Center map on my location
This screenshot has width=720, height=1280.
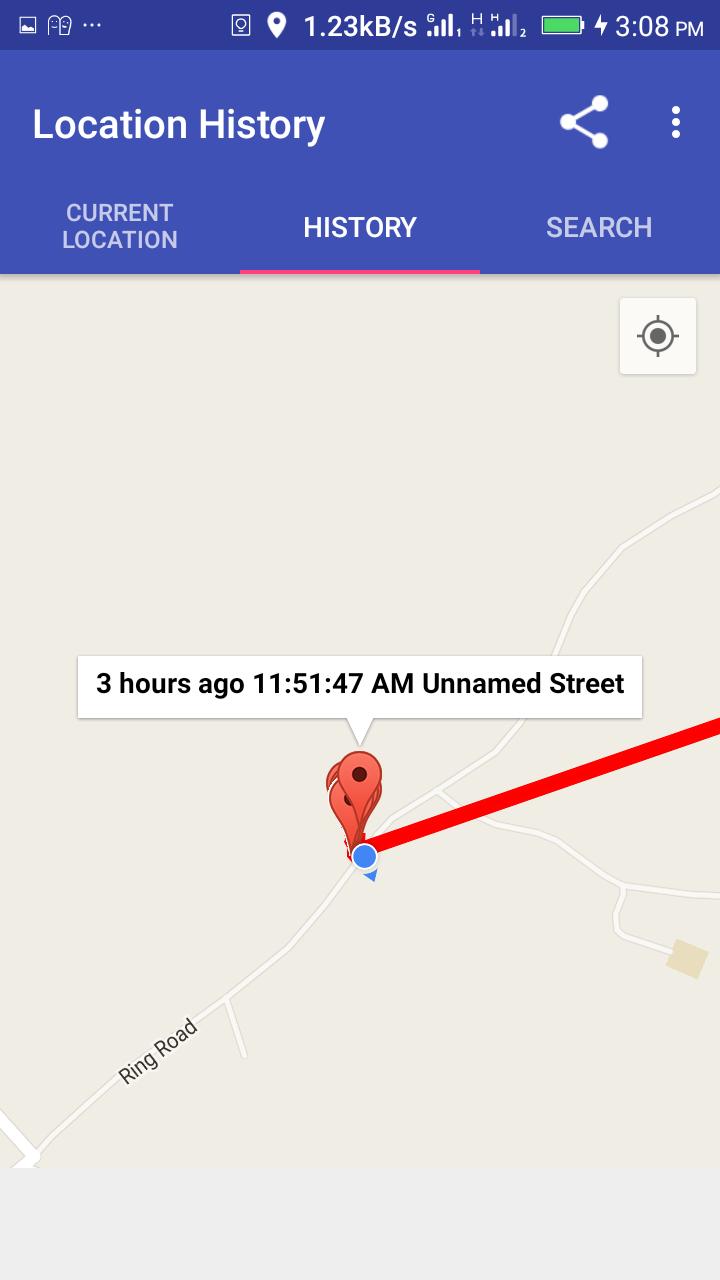657,336
